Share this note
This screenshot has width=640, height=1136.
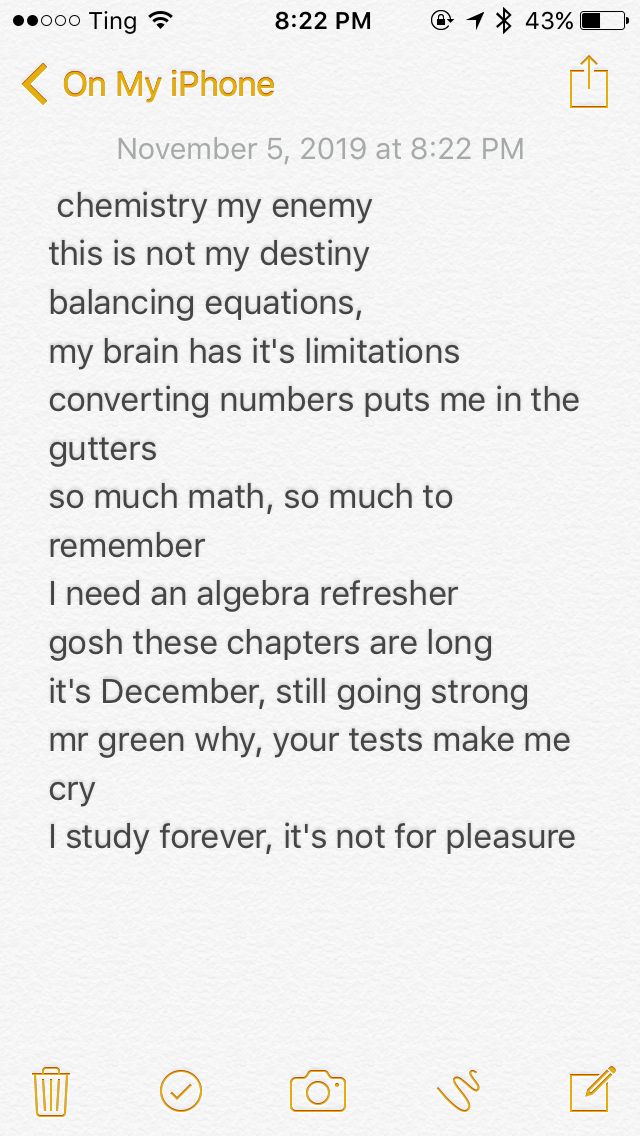tap(589, 83)
